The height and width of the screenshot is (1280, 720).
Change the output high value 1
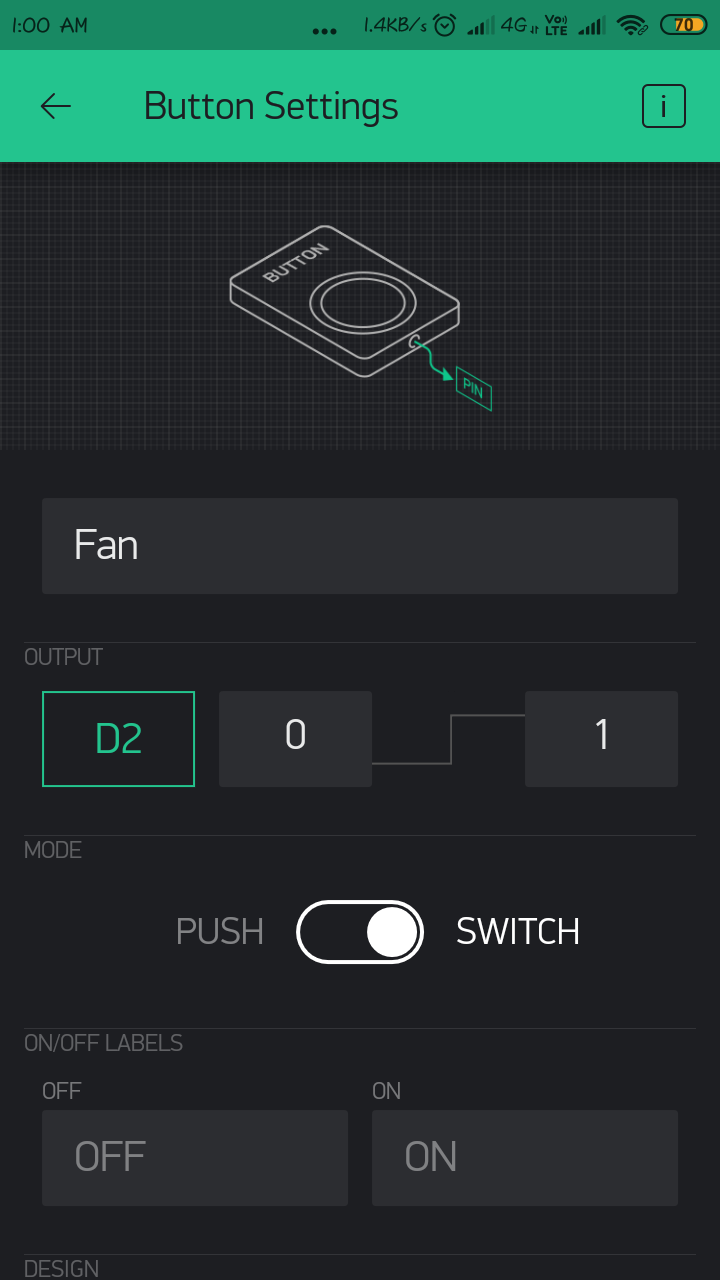point(601,739)
